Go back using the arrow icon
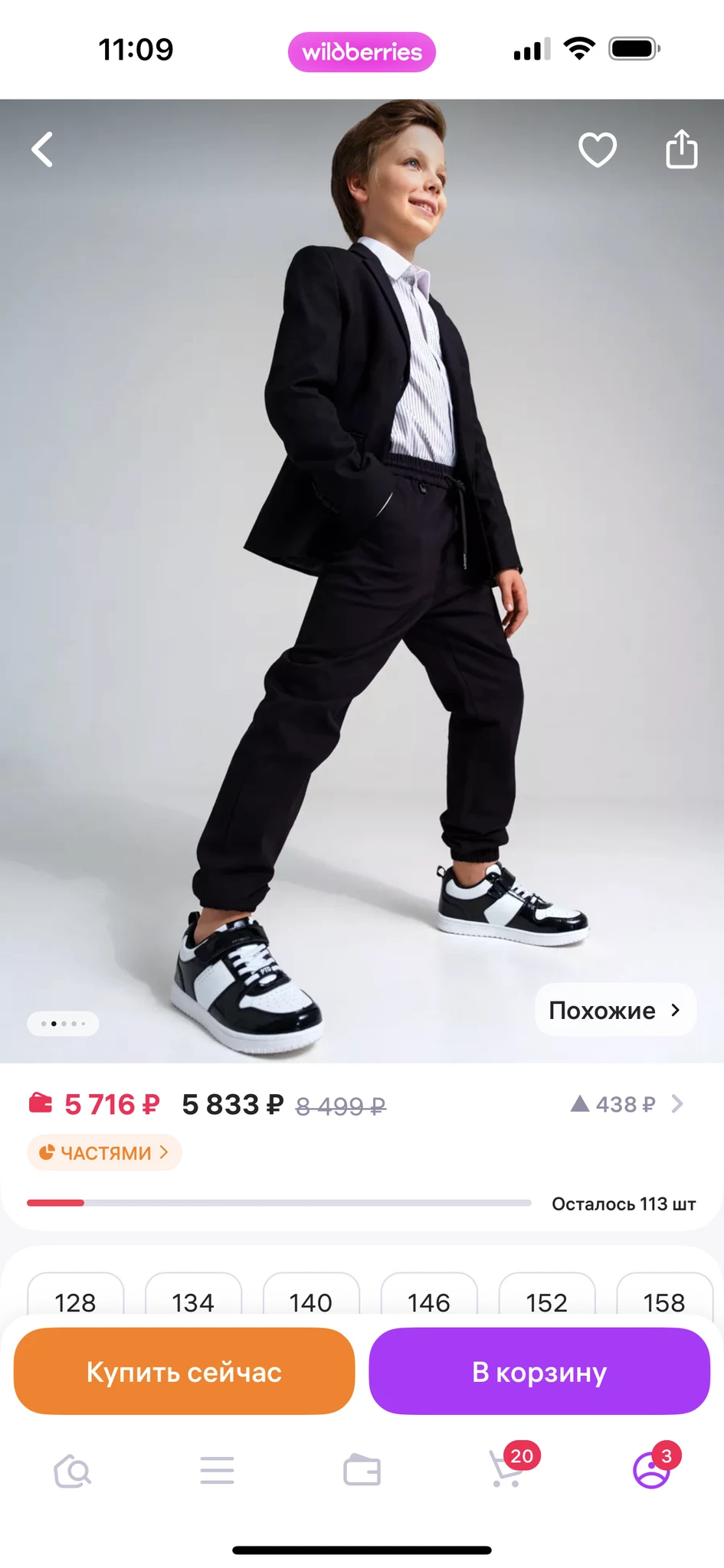Viewport: 724px width, 1568px height. (x=43, y=149)
